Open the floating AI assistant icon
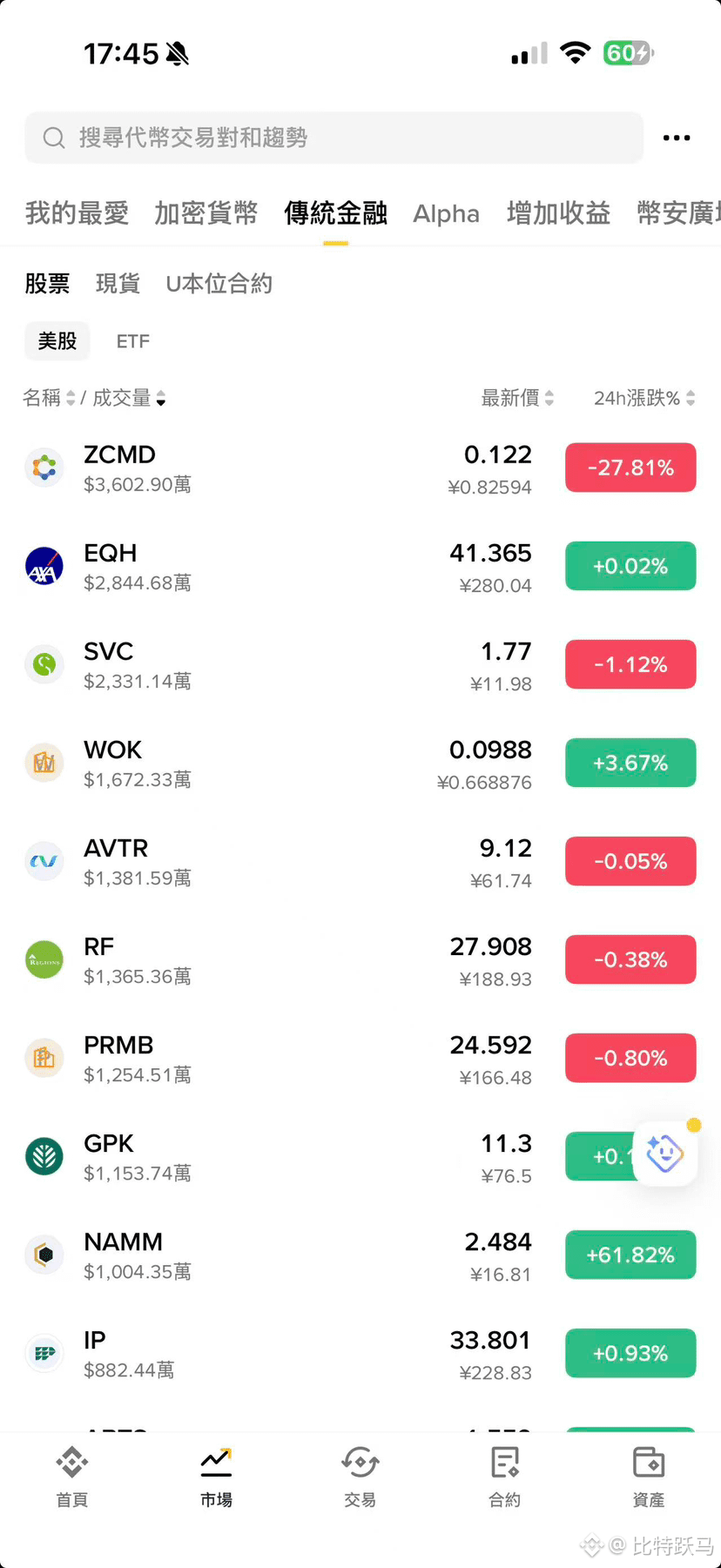This screenshot has height=1568, width=721. tap(665, 1154)
